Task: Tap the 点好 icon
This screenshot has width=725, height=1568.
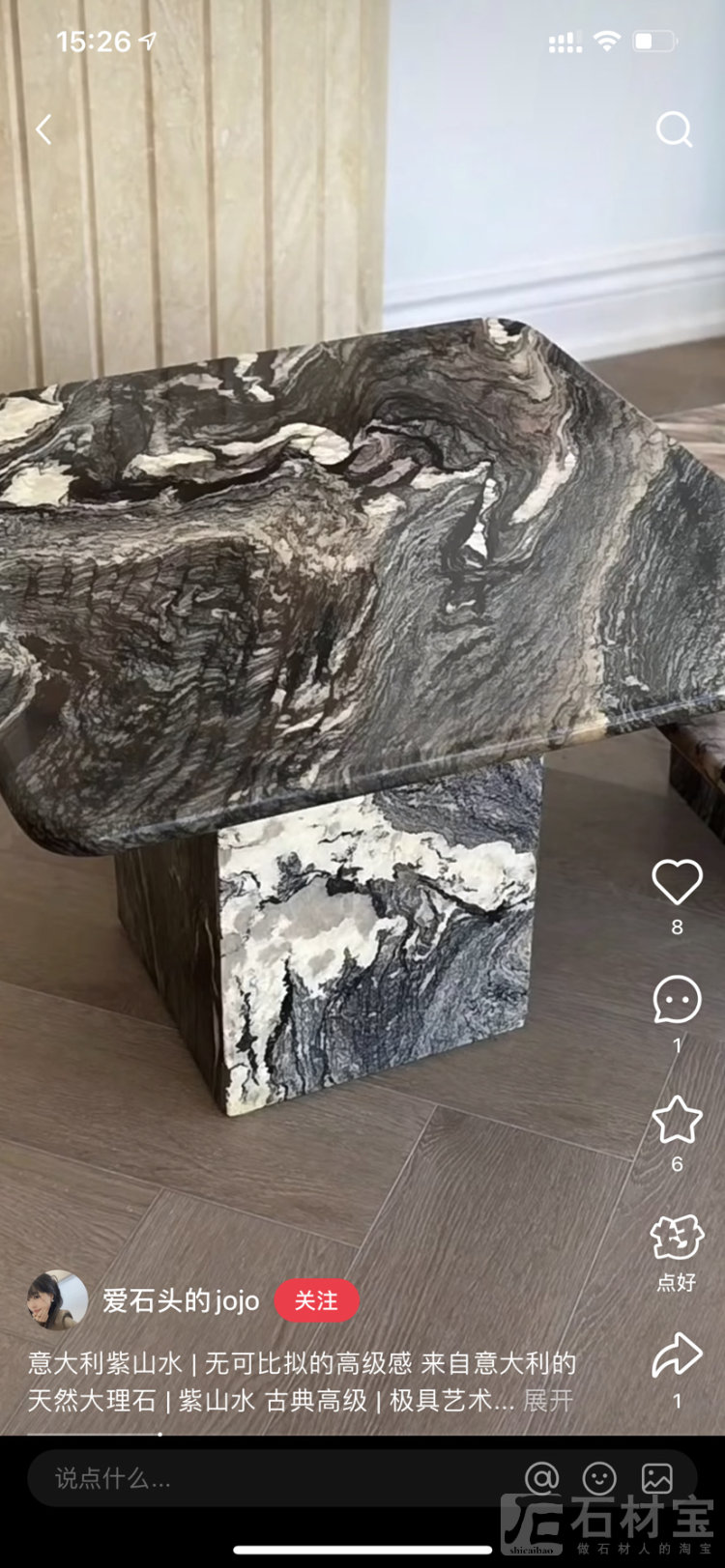Action: 677,1238
